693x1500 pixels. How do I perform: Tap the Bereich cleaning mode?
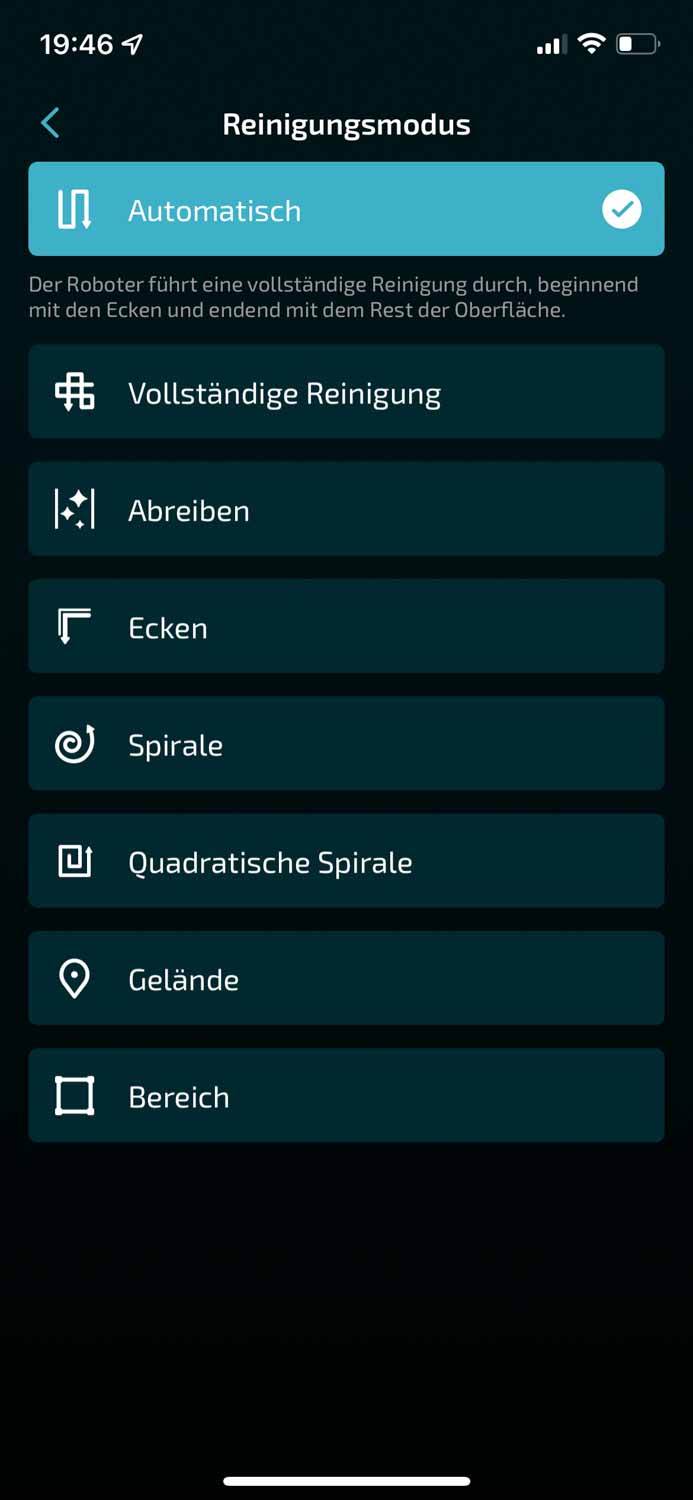pyautogui.click(x=346, y=1095)
